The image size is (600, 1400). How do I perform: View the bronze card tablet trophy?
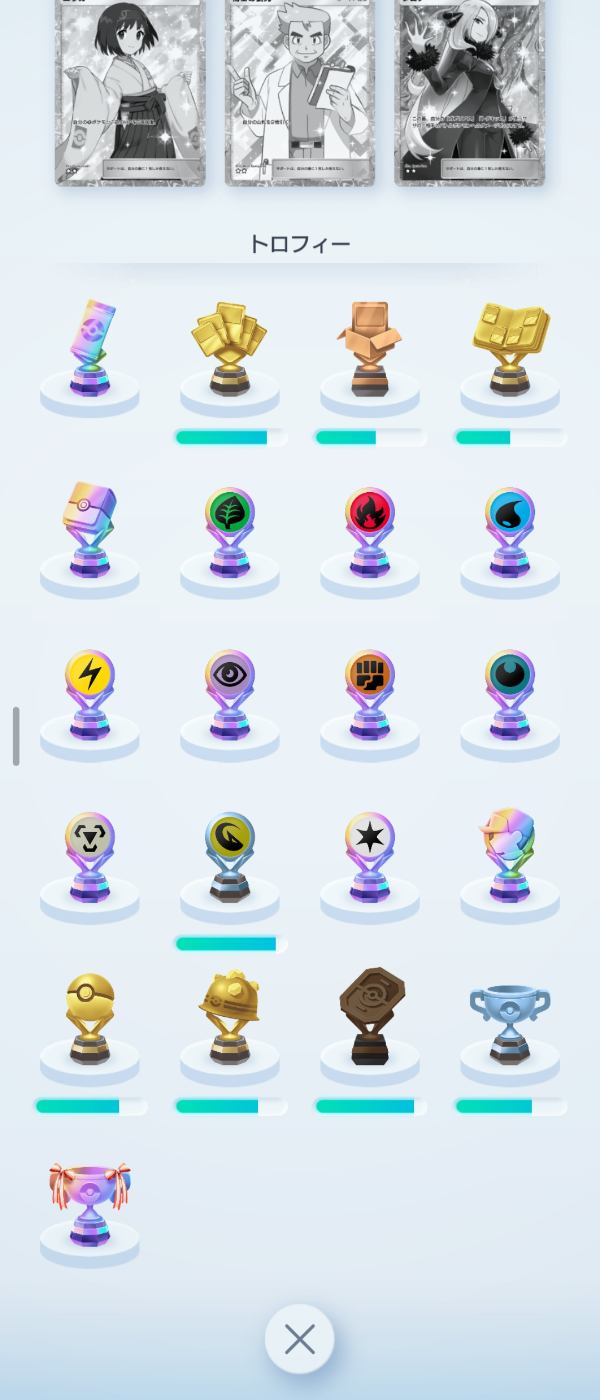click(x=370, y=1017)
